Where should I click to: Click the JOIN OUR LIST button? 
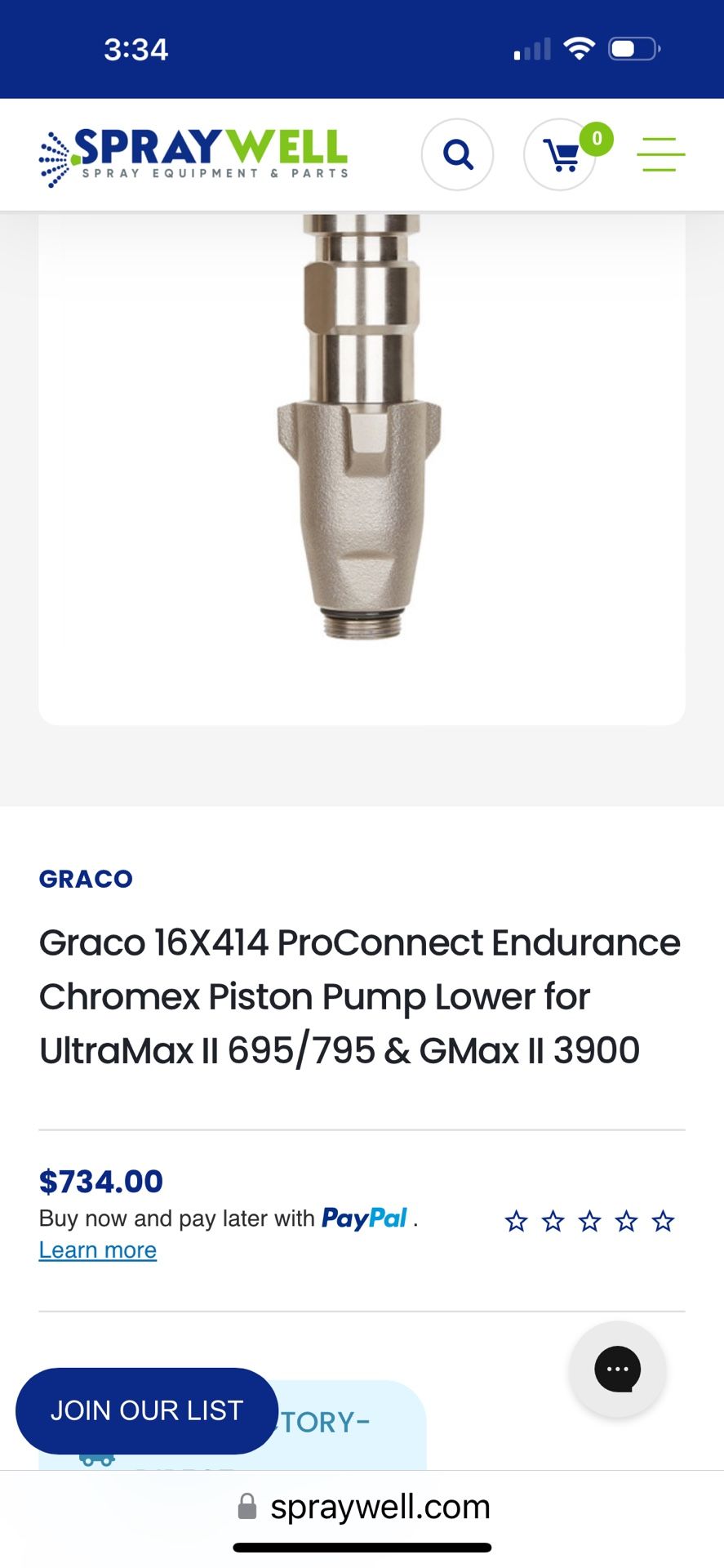[x=148, y=1410]
